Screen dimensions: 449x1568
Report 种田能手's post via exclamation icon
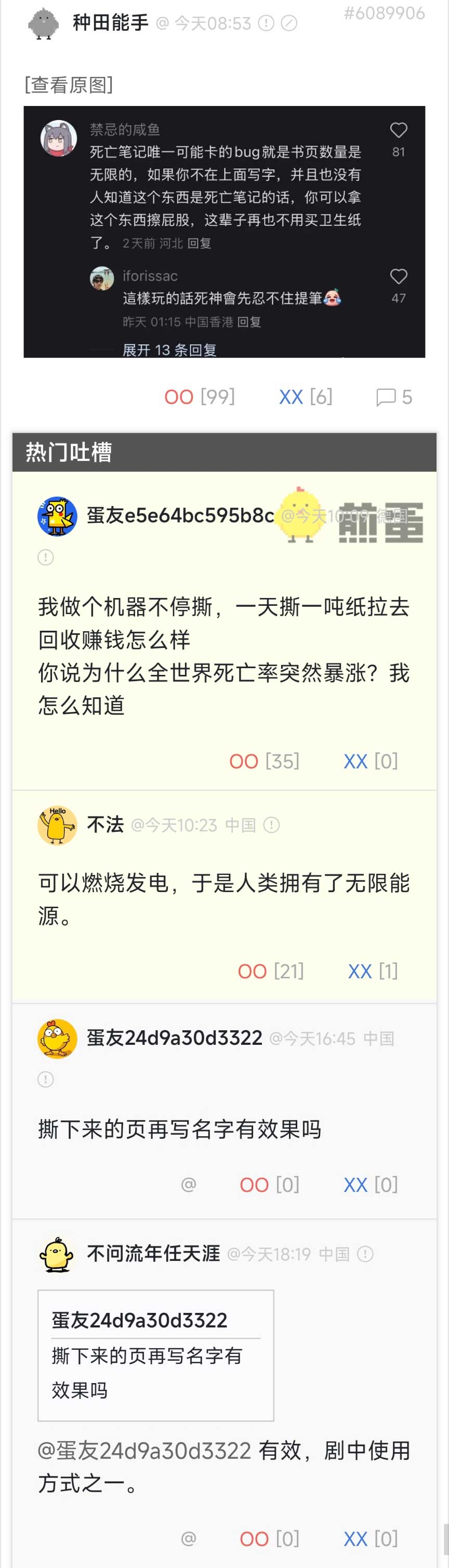tap(266, 23)
